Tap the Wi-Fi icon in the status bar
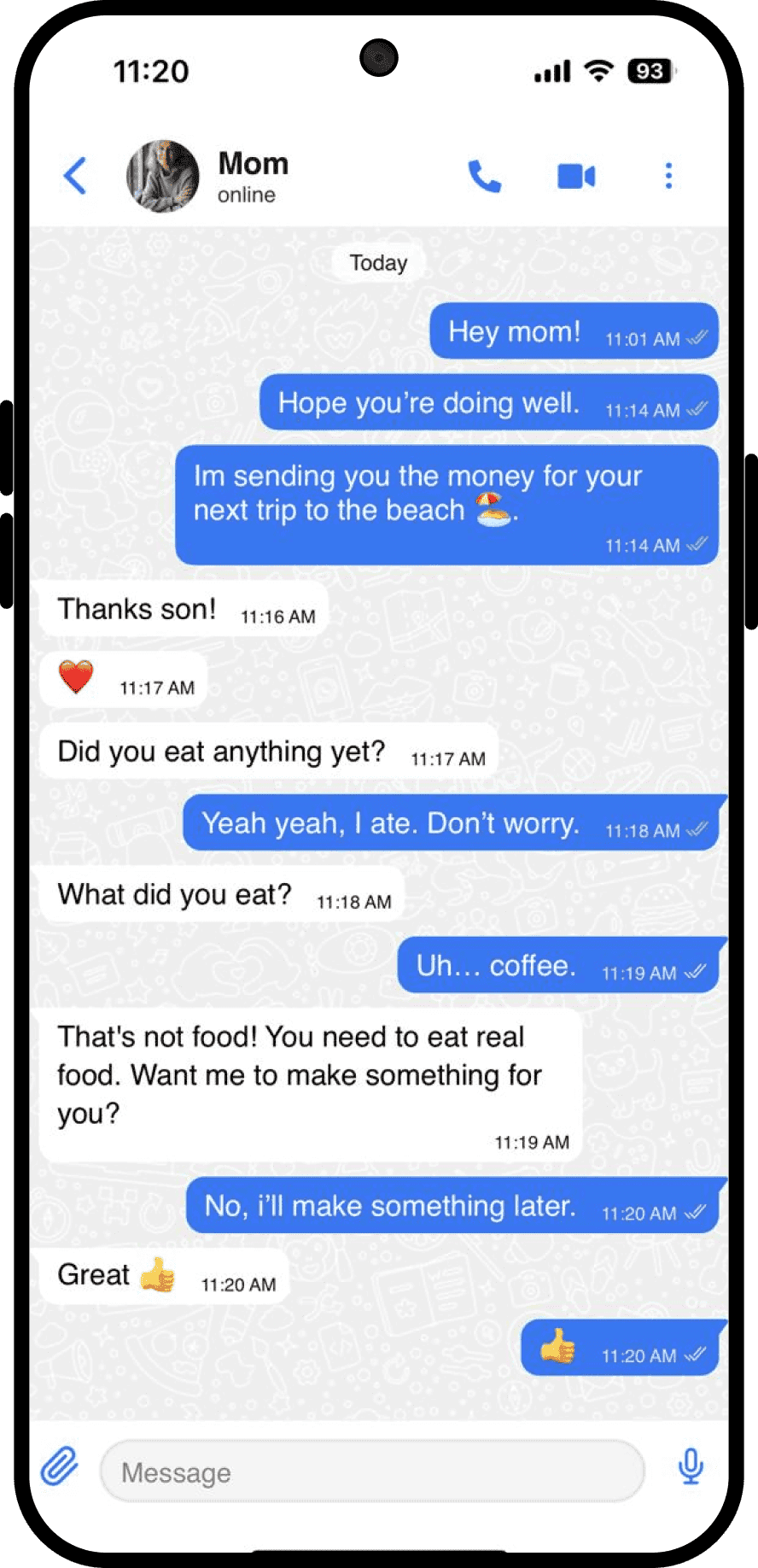The height and width of the screenshot is (1568, 758). click(598, 72)
